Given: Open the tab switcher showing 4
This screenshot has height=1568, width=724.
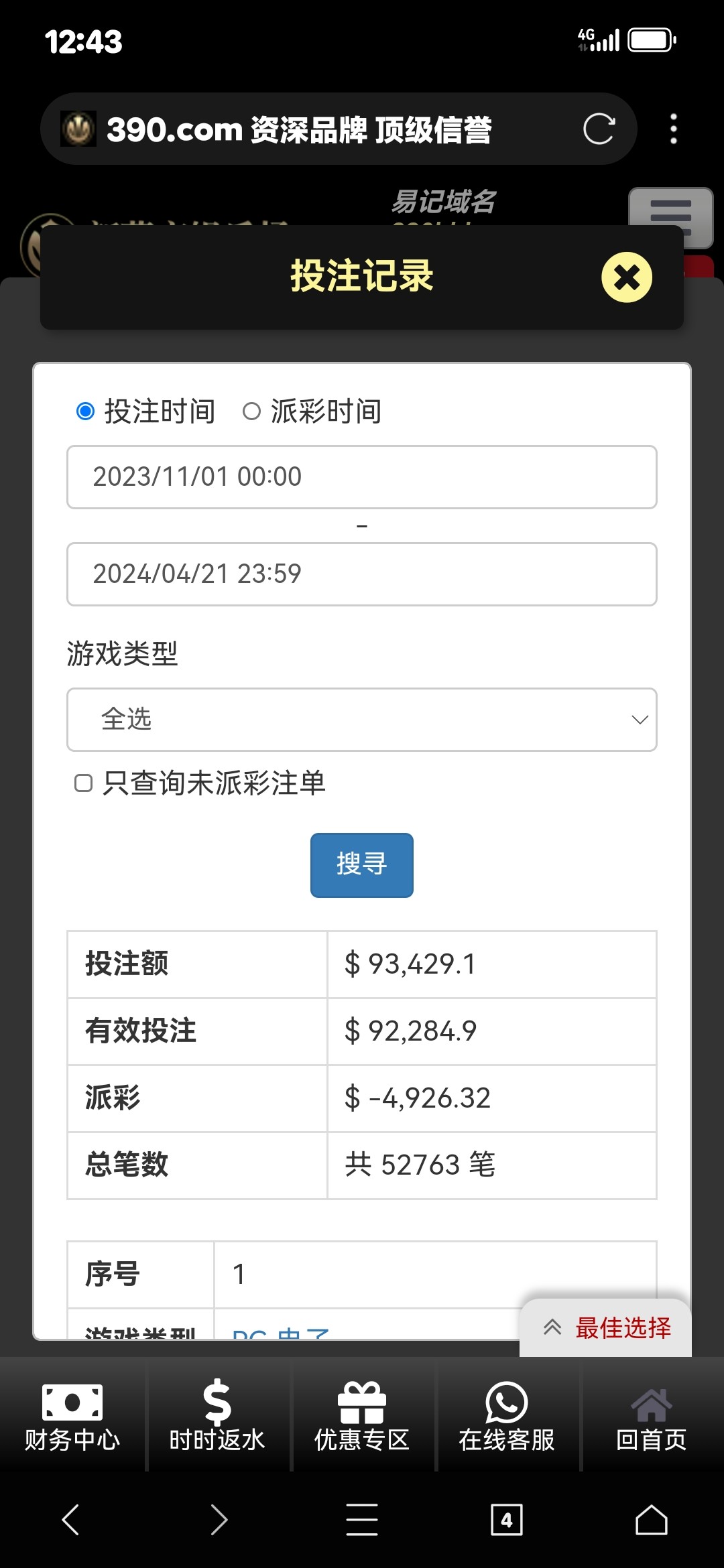Looking at the screenshot, I should pos(507,1520).
